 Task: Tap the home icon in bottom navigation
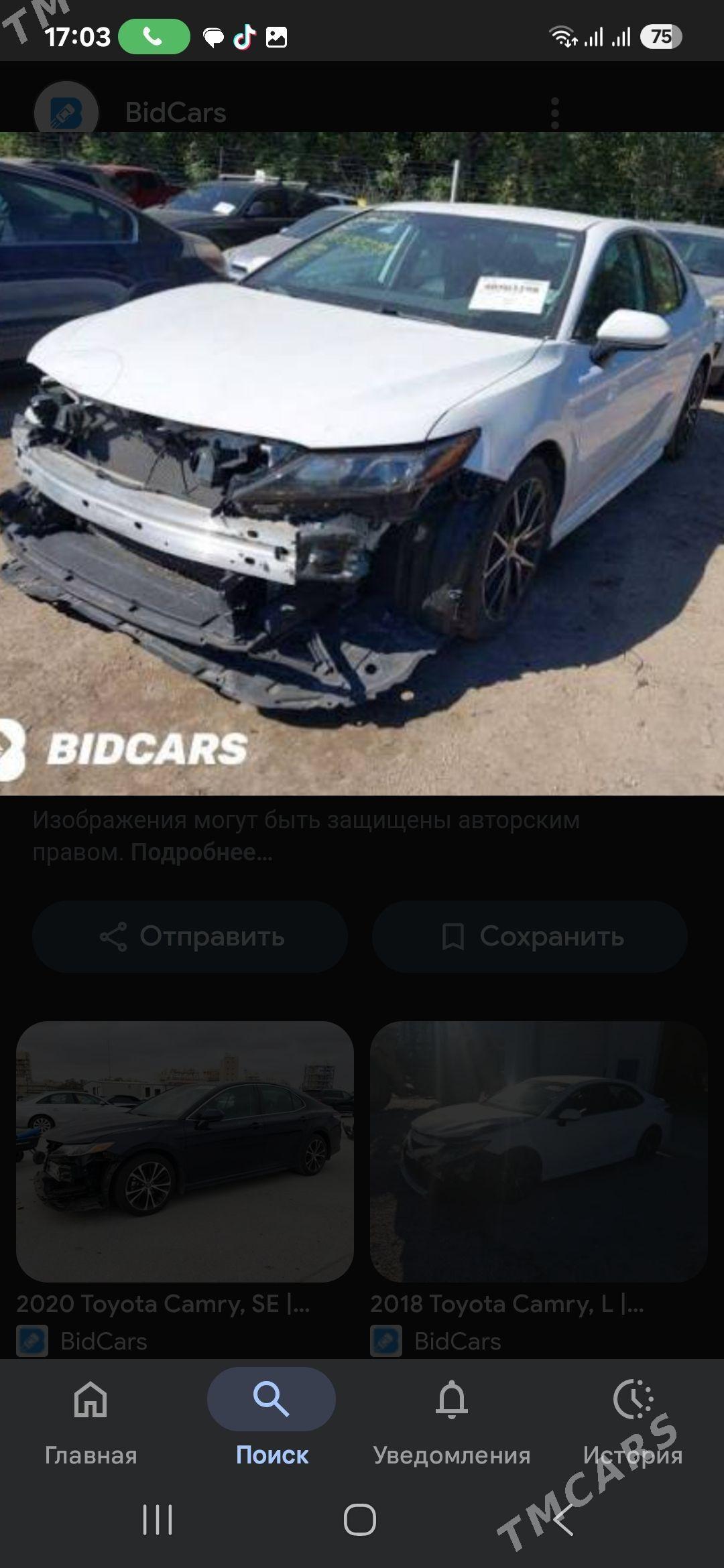pyautogui.click(x=90, y=1400)
